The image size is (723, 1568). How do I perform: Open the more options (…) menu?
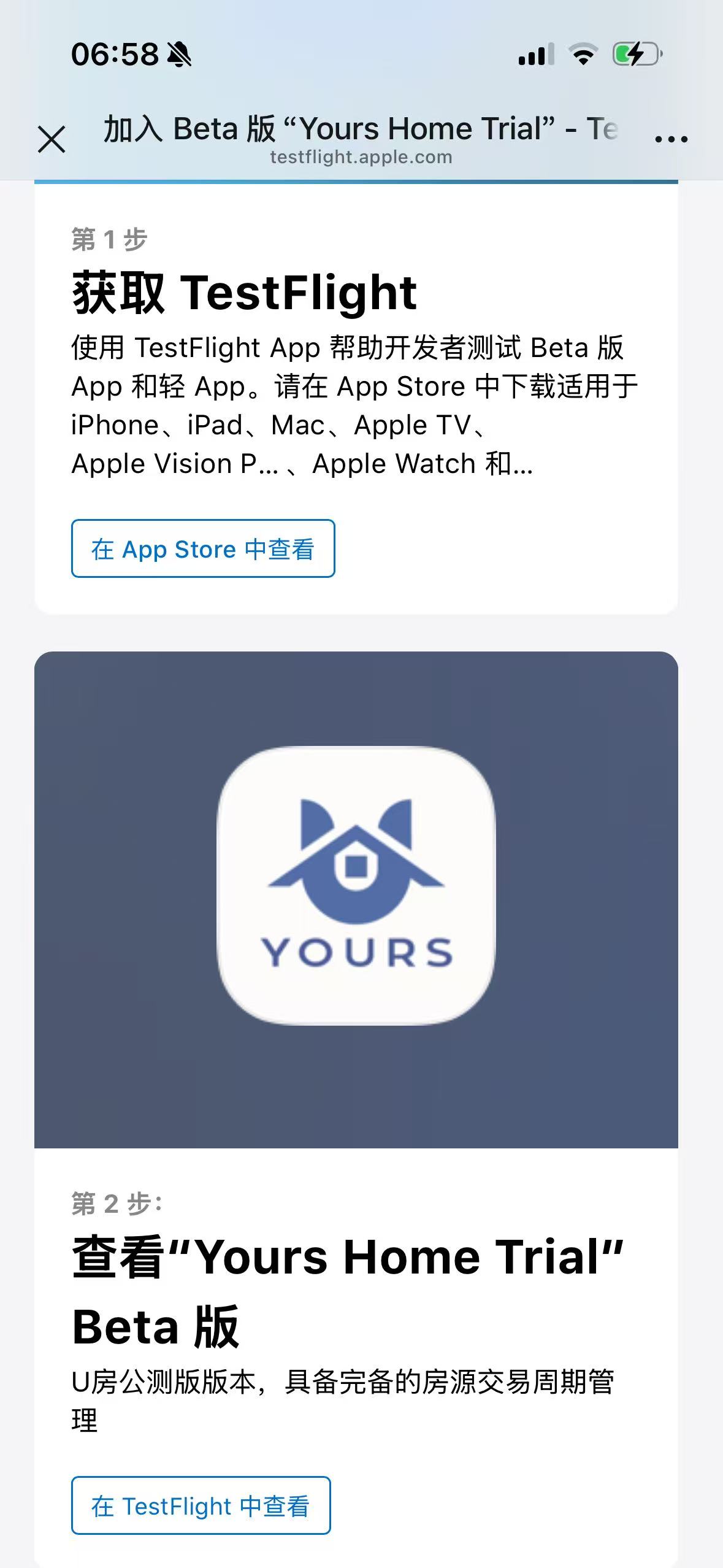[670, 139]
